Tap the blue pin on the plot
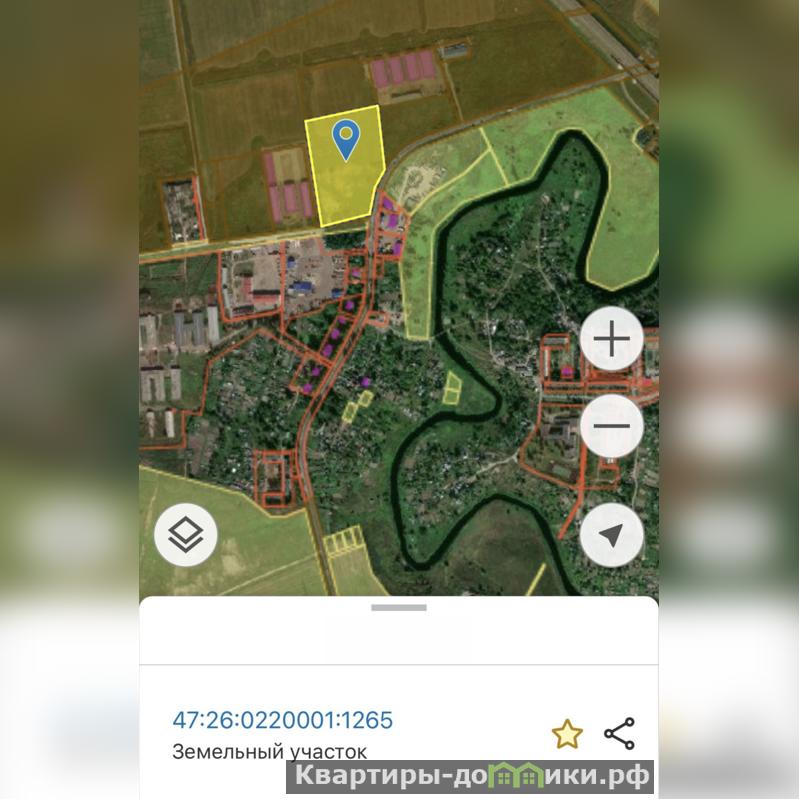799x799 pixels. pos(346,138)
